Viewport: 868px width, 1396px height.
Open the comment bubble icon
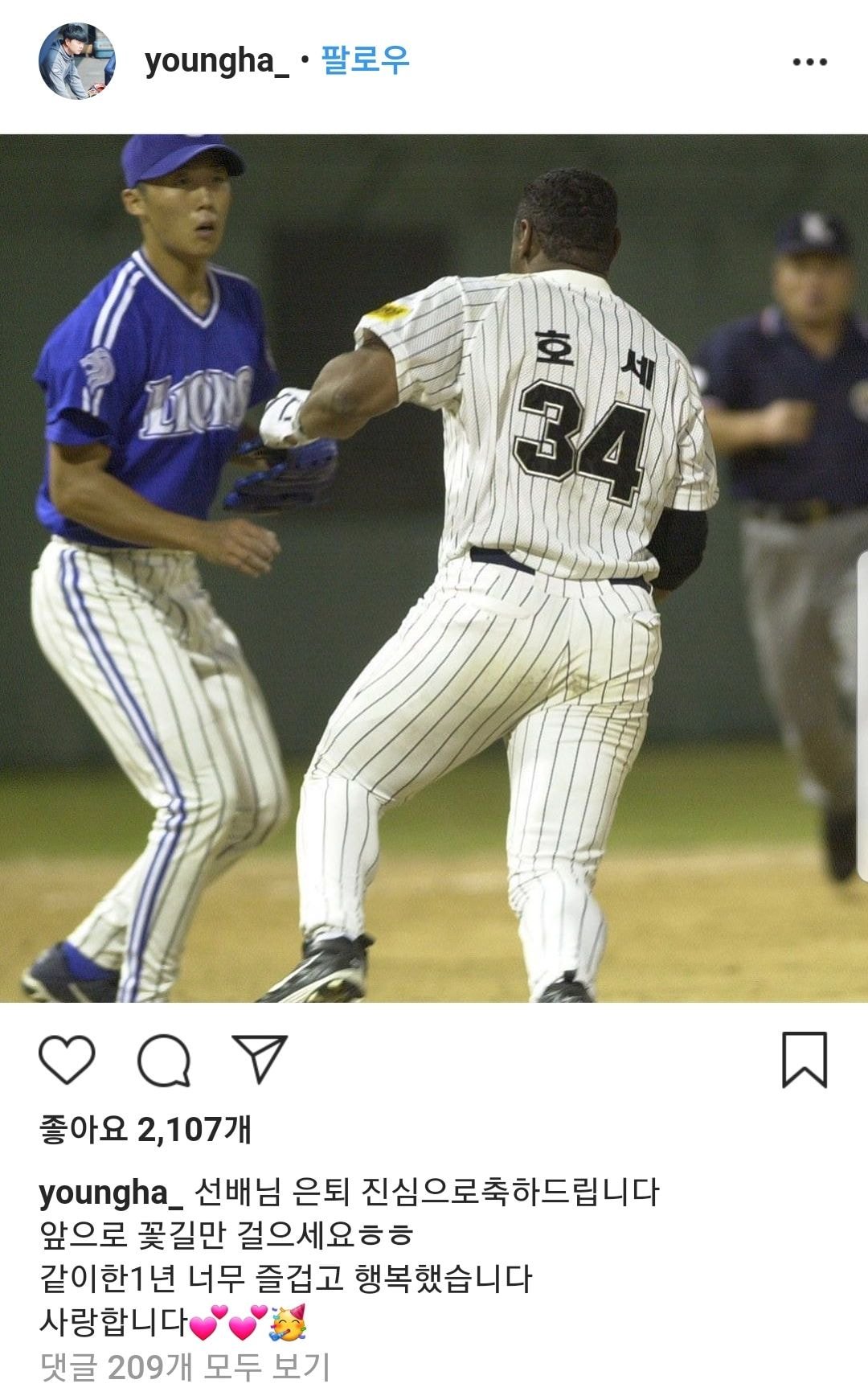(164, 1060)
